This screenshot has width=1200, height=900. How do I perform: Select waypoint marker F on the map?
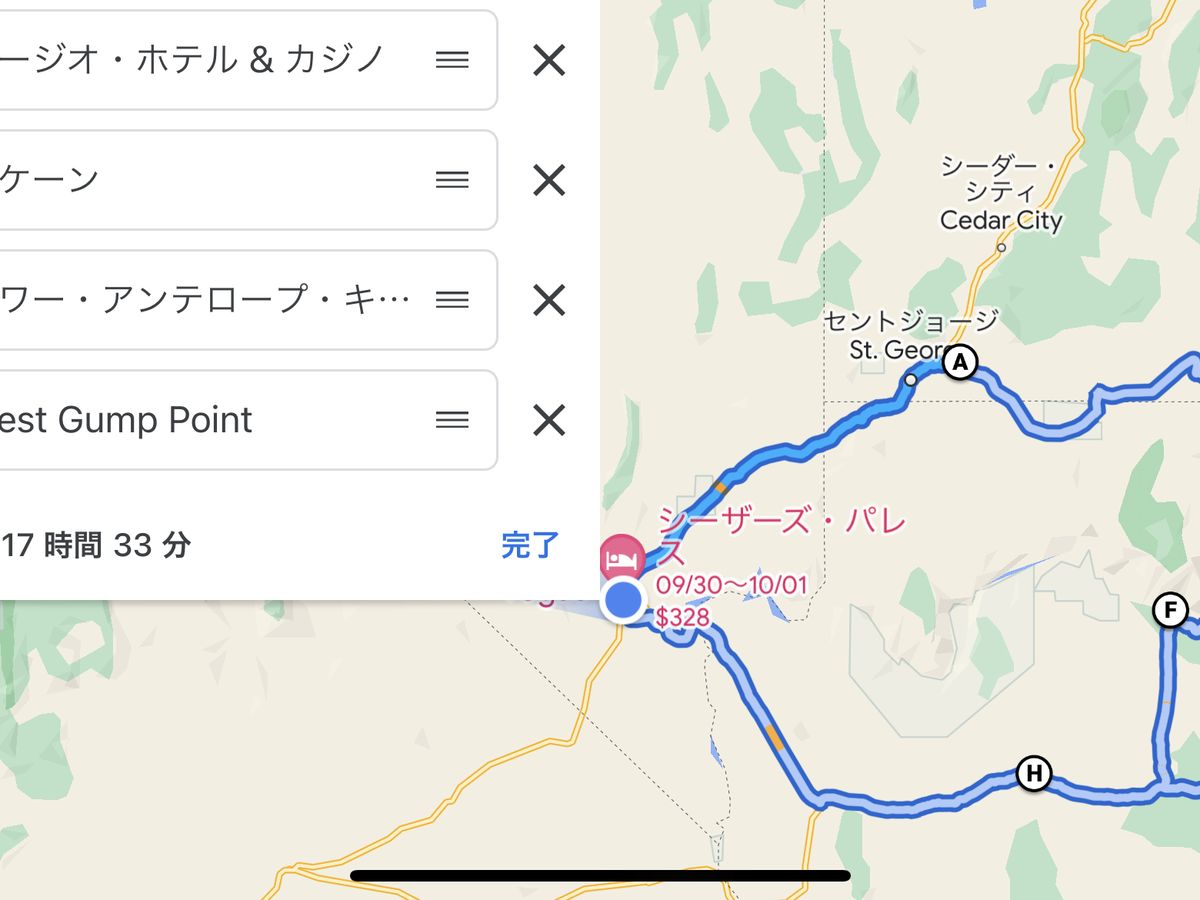[1169, 610]
